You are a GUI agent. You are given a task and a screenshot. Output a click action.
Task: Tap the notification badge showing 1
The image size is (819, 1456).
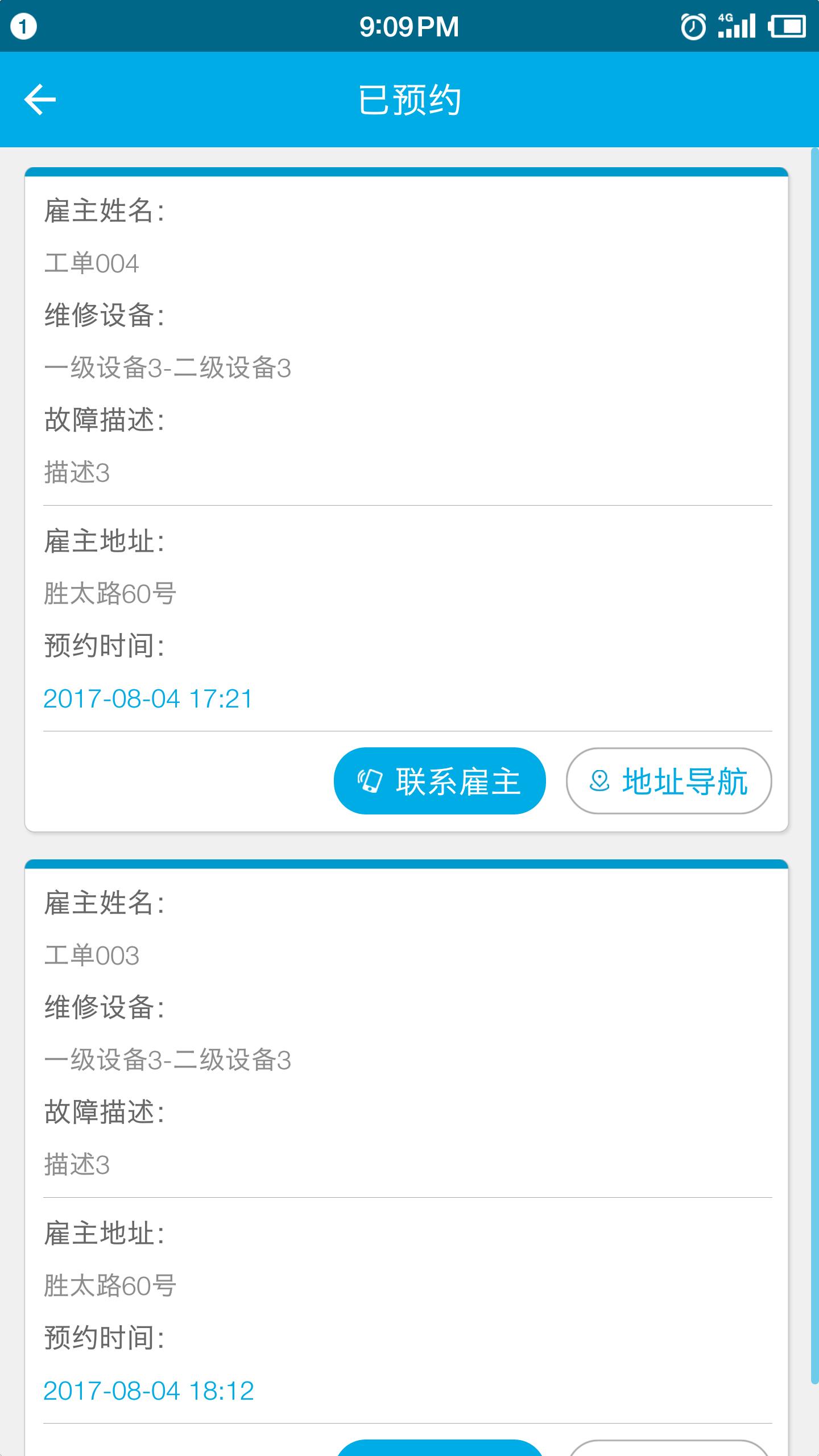point(23,25)
